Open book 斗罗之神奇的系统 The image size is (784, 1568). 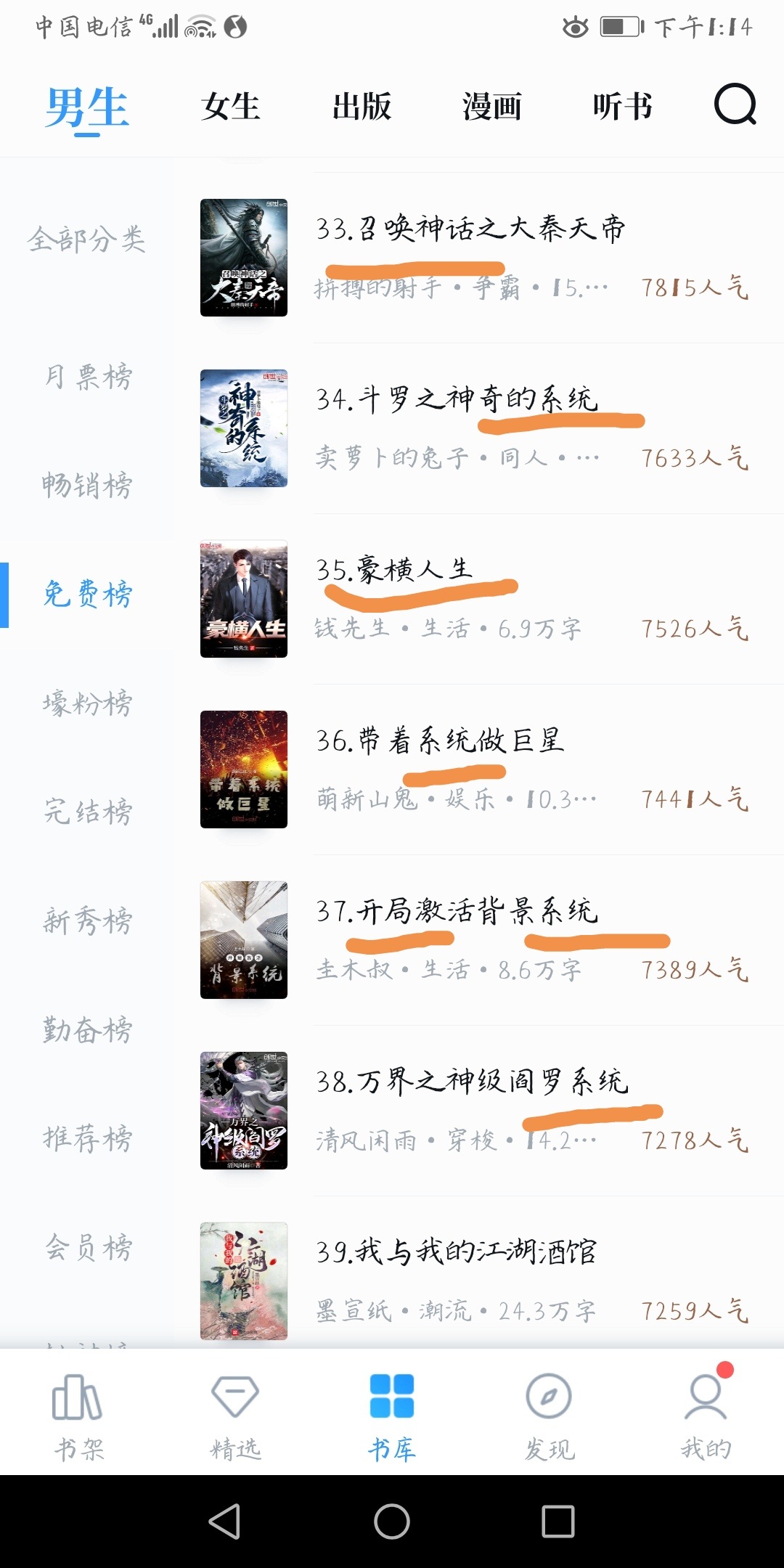[x=457, y=399]
